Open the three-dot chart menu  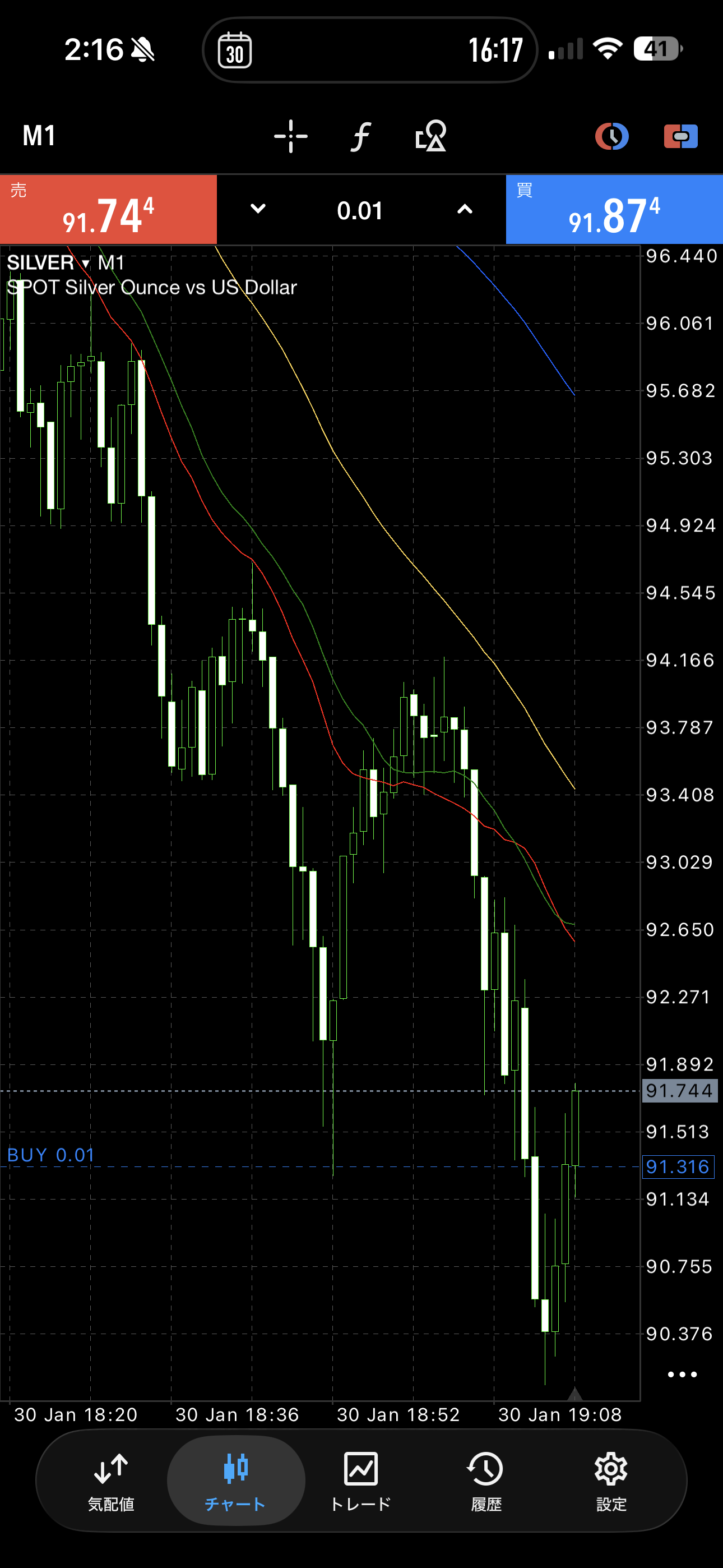click(682, 1375)
